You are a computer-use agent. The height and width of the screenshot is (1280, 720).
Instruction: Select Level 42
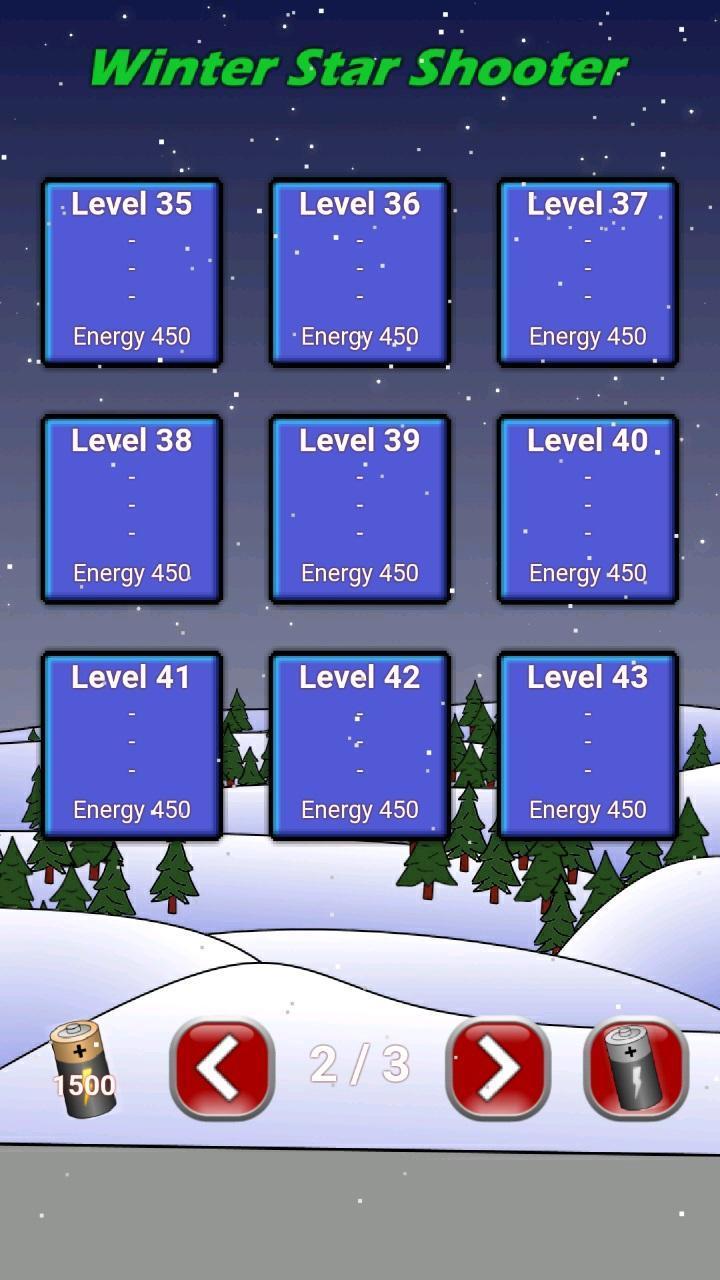pos(359,745)
